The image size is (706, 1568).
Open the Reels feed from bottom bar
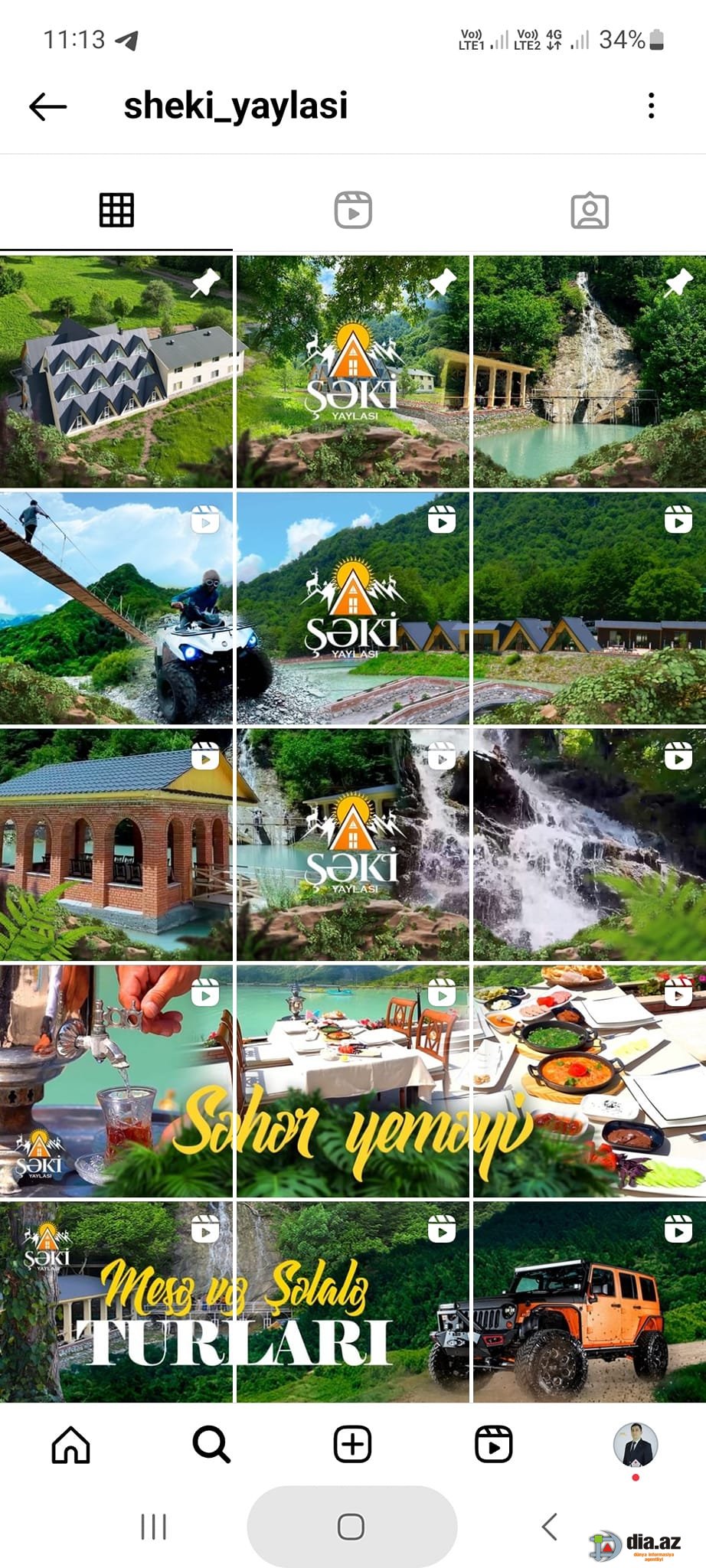pyautogui.click(x=493, y=1445)
